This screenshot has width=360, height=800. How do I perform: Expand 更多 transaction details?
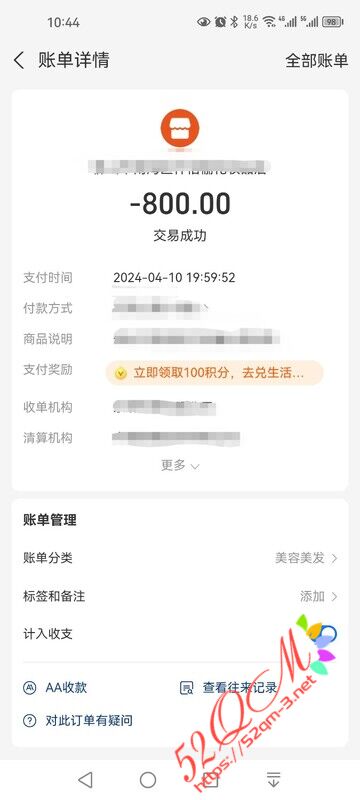coord(180,465)
